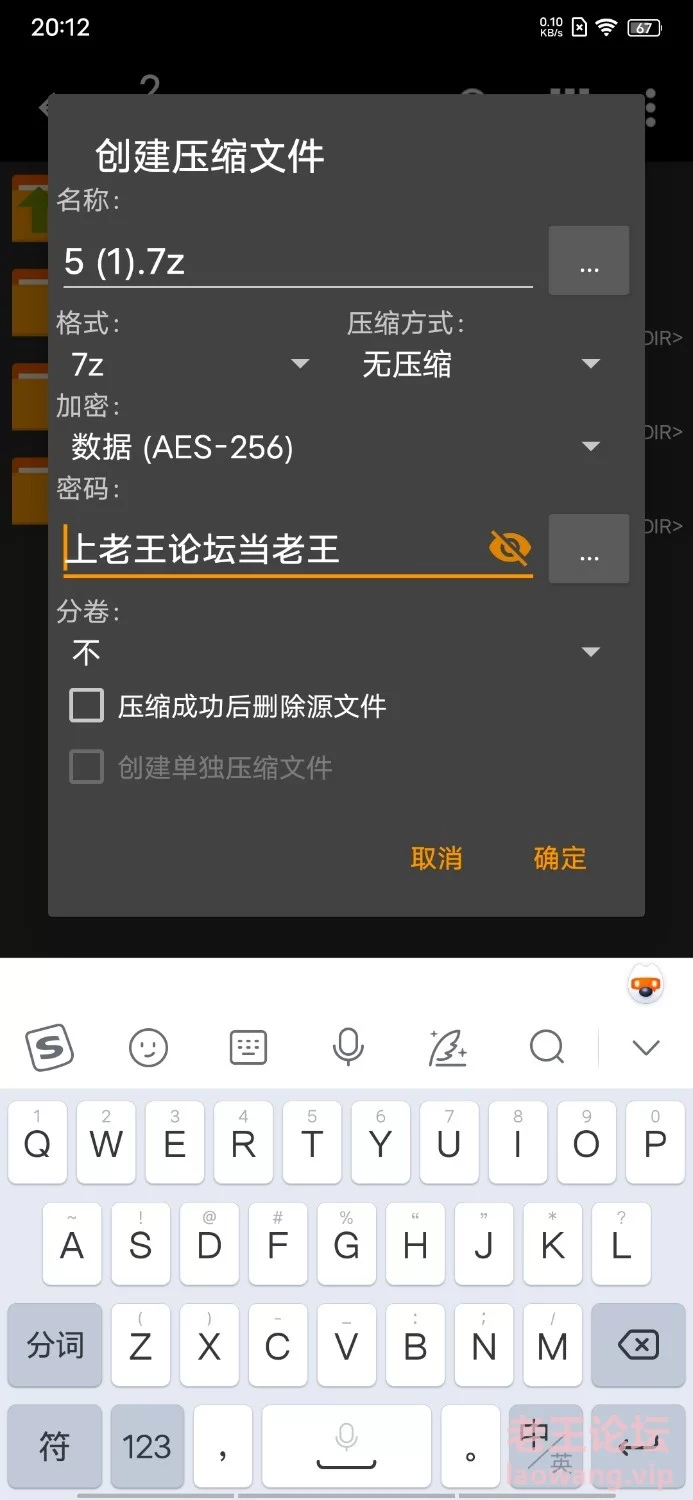Open the browse button beside the name field
Image resolution: width=693 pixels, height=1500 pixels.
click(x=588, y=261)
